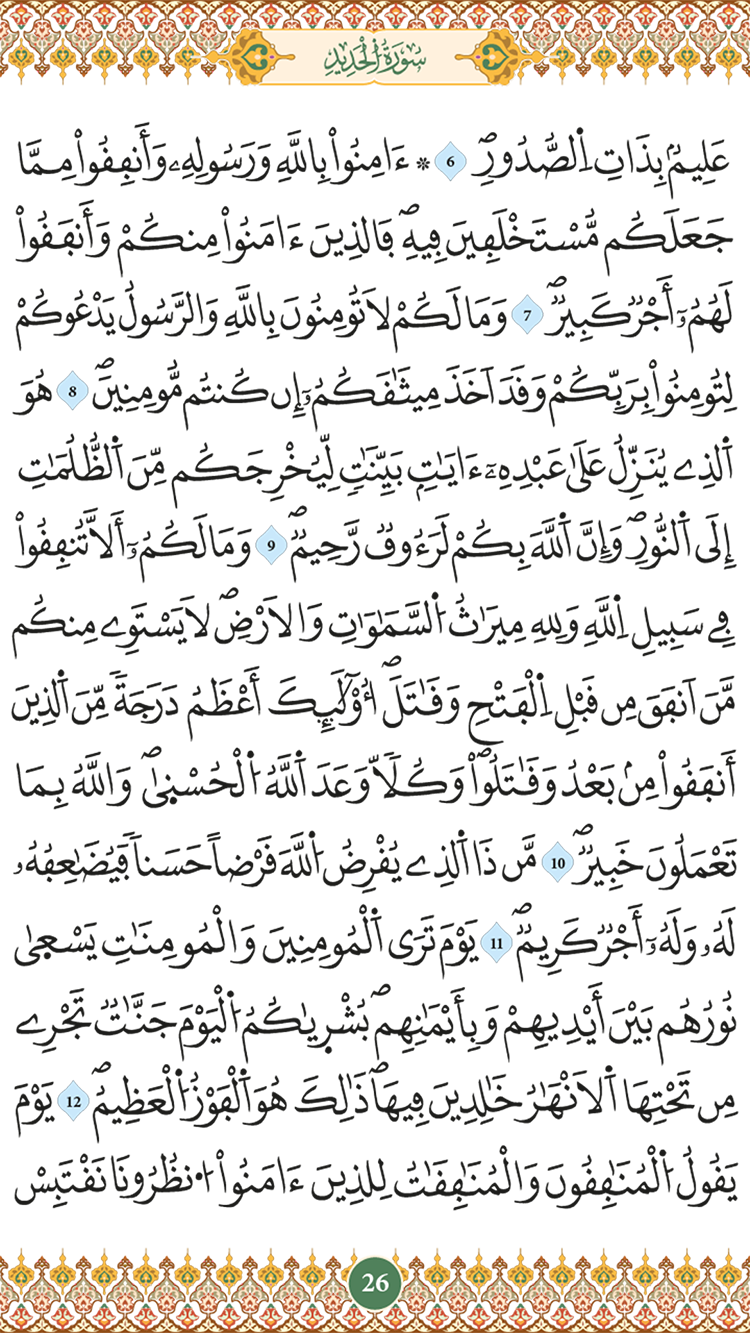The image size is (750, 1334).
Task: Select the verse 7 marker
Action: tap(527, 315)
